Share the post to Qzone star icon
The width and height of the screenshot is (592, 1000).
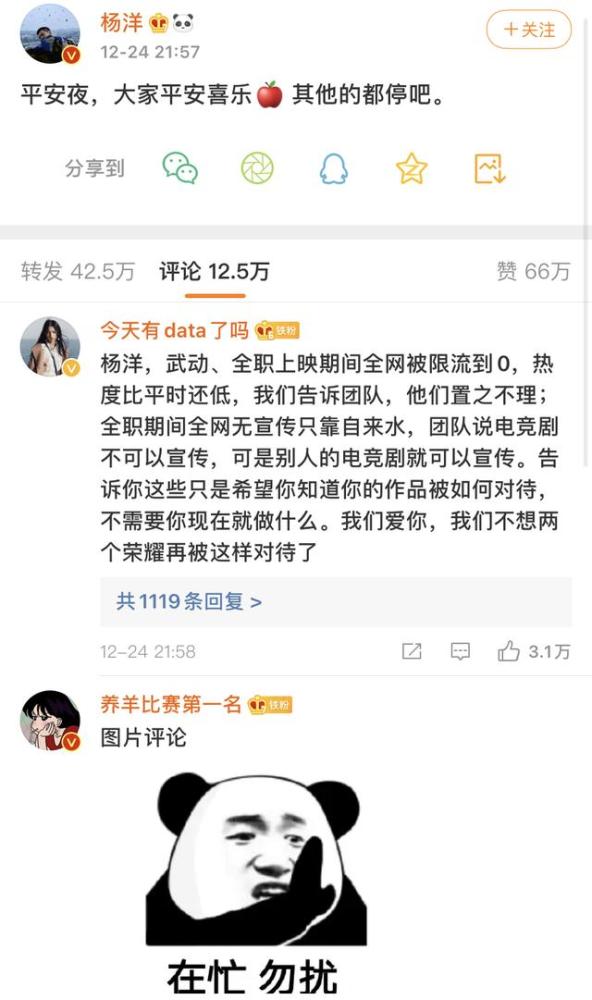pos(411,168)
